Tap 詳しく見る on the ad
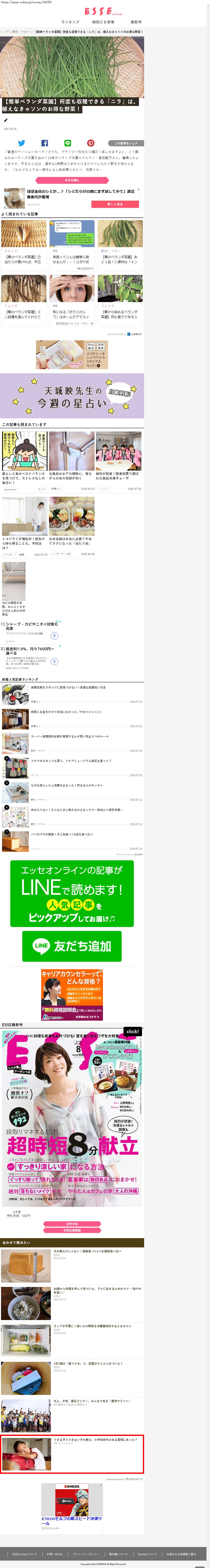Image resolution: width=210 pixels, height=1568 pixels. 114,204
